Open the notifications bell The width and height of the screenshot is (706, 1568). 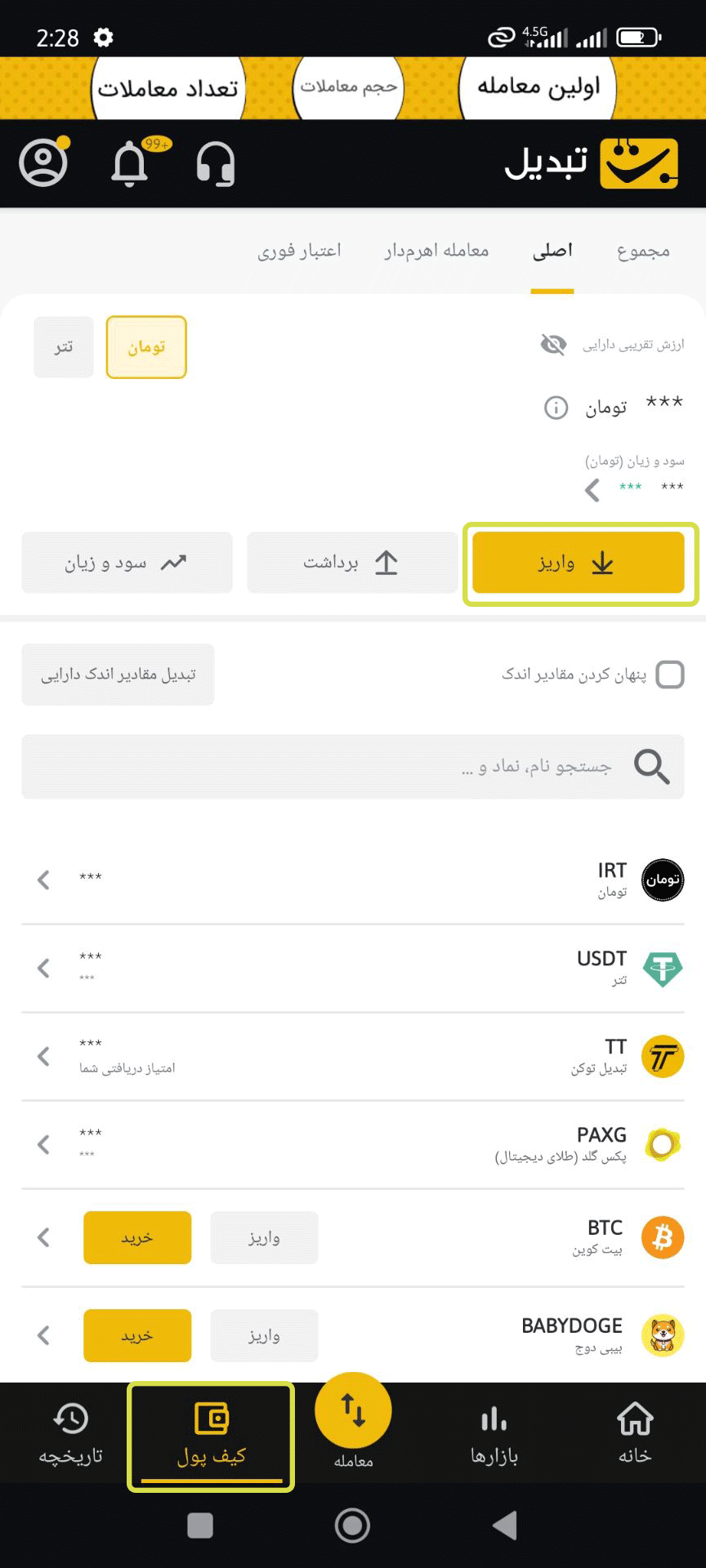(x=129, y=163)
